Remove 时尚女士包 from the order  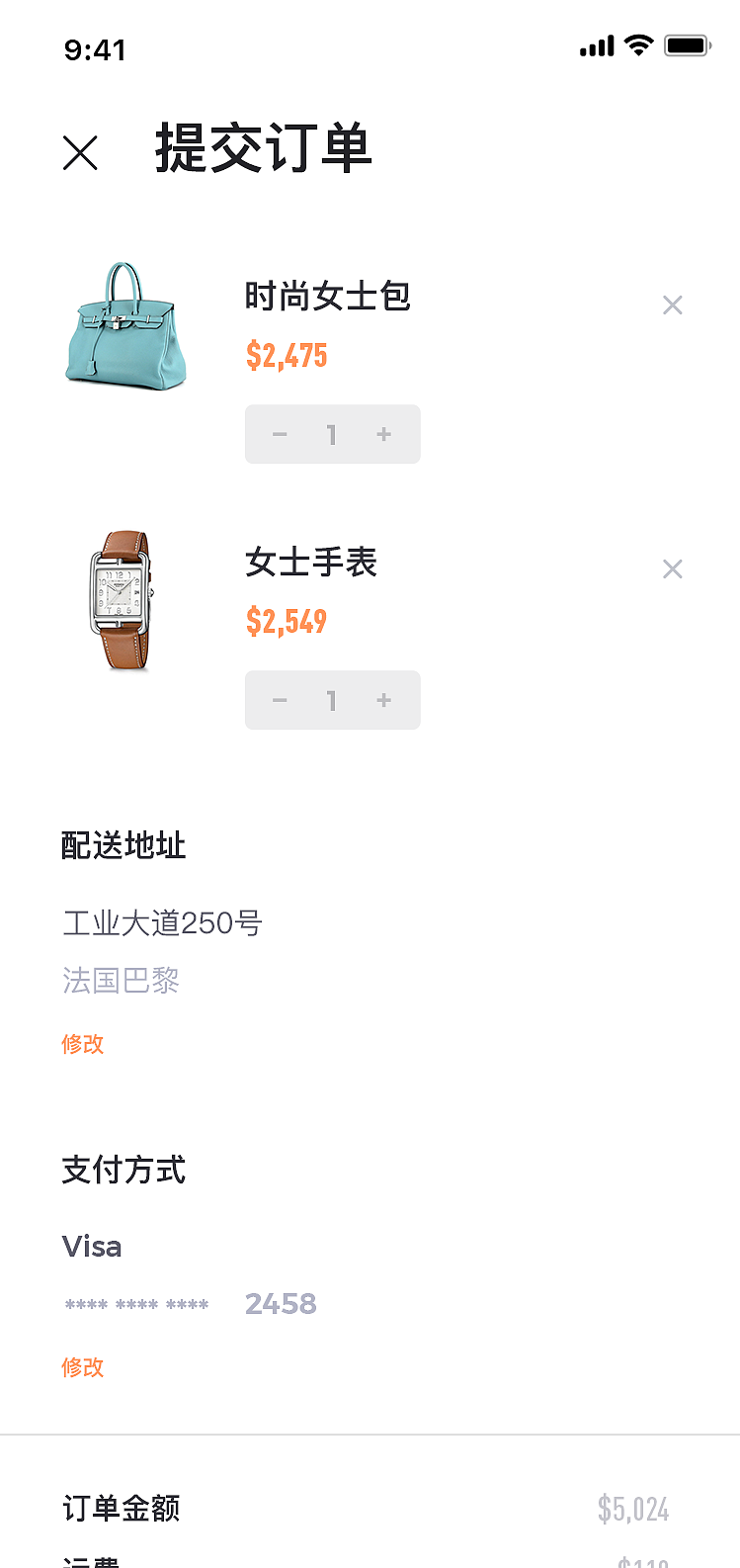673,305
